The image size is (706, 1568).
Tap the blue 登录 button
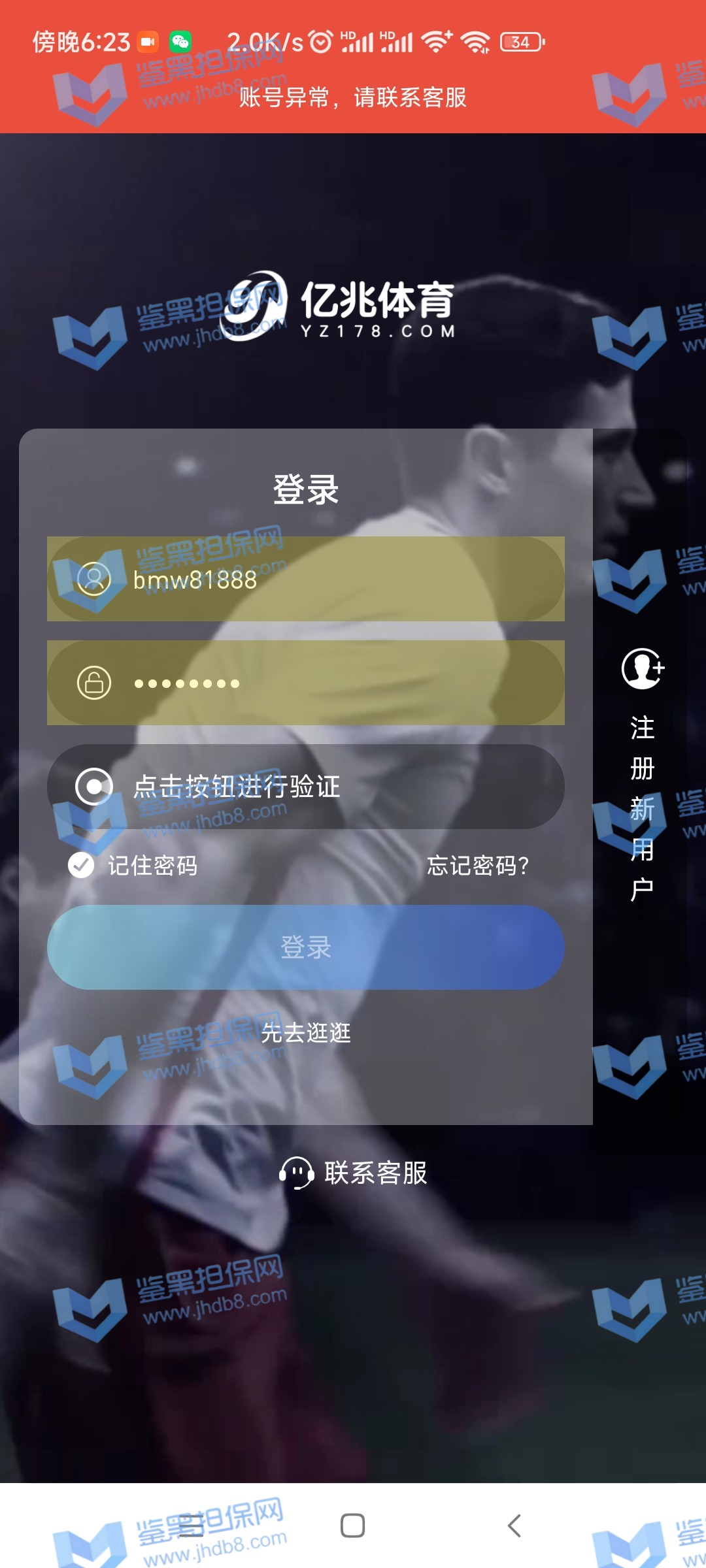[x=306, y=947]
